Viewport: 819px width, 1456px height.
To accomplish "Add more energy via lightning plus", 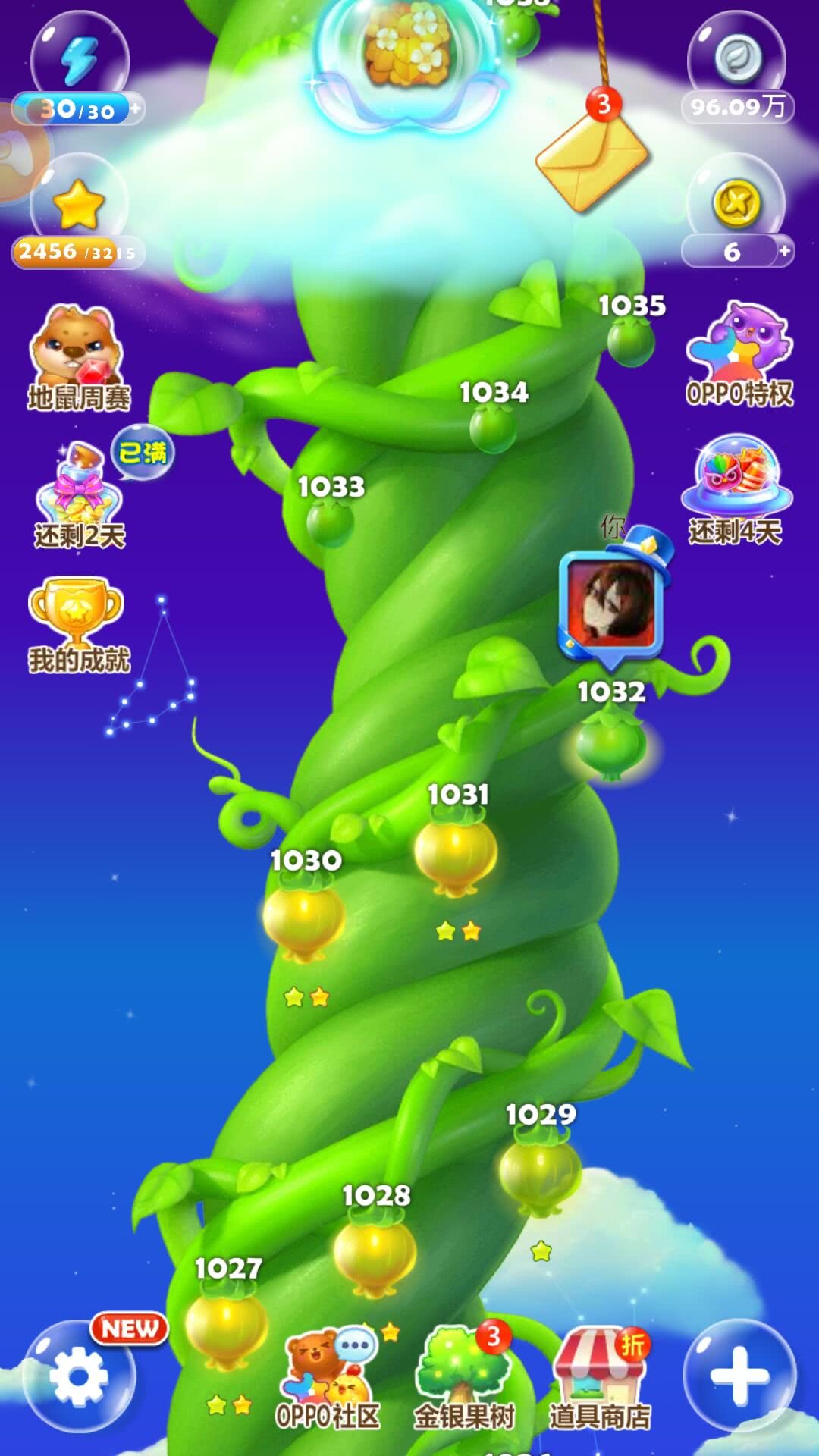I will point(135,108).
